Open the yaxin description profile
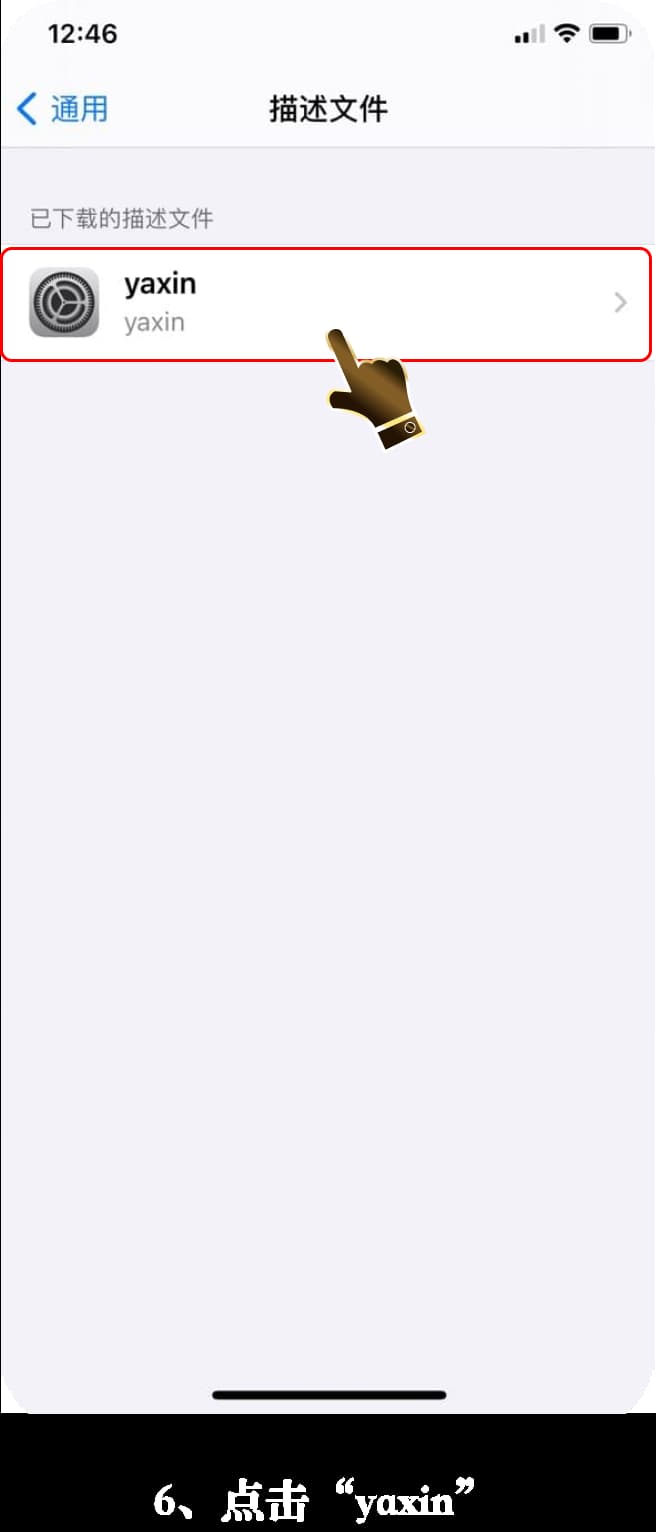This screenshot has height=1532, width=656. tap(326, 302)
